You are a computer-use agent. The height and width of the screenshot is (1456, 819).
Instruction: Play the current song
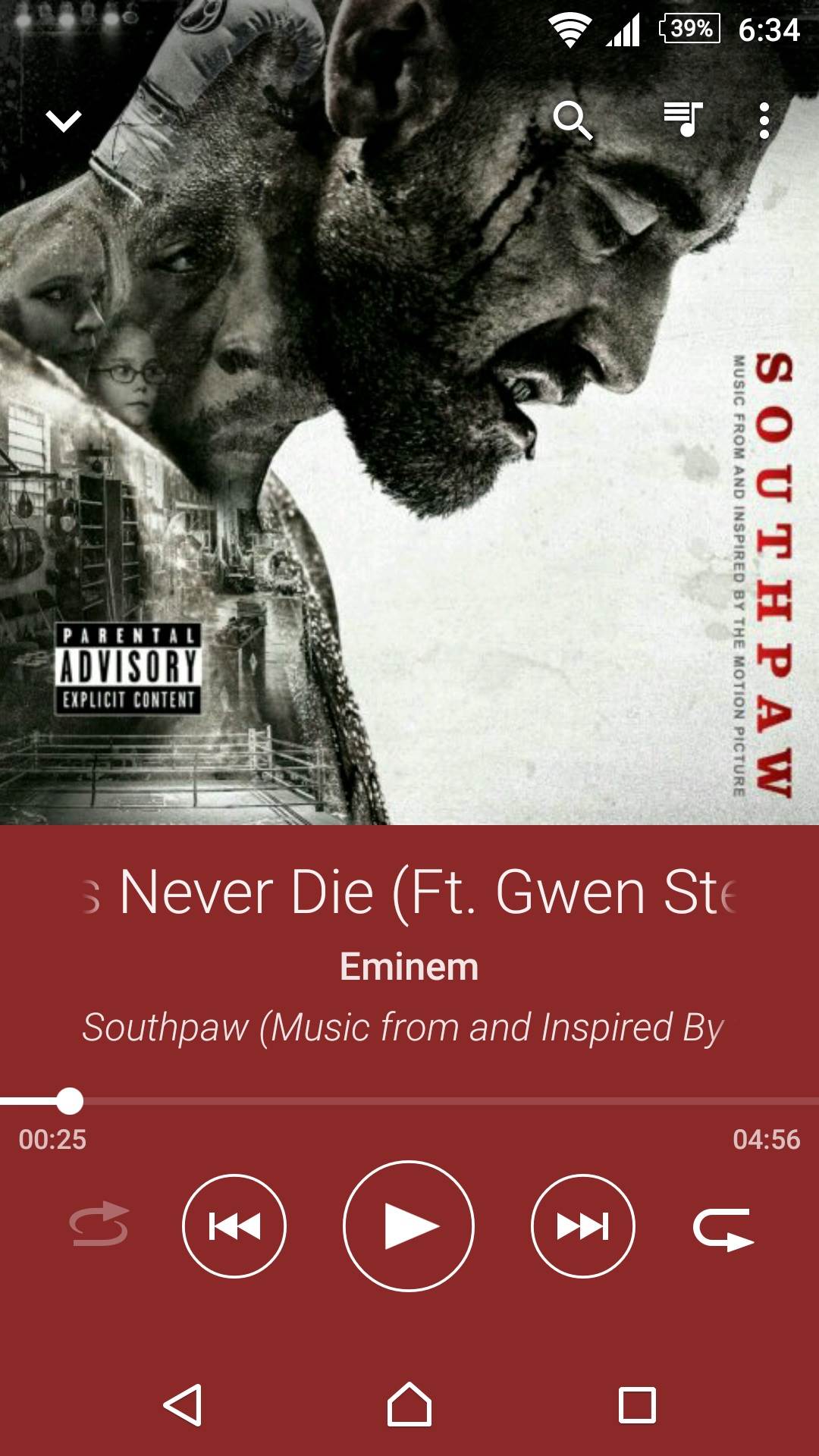coord(409,1225)
